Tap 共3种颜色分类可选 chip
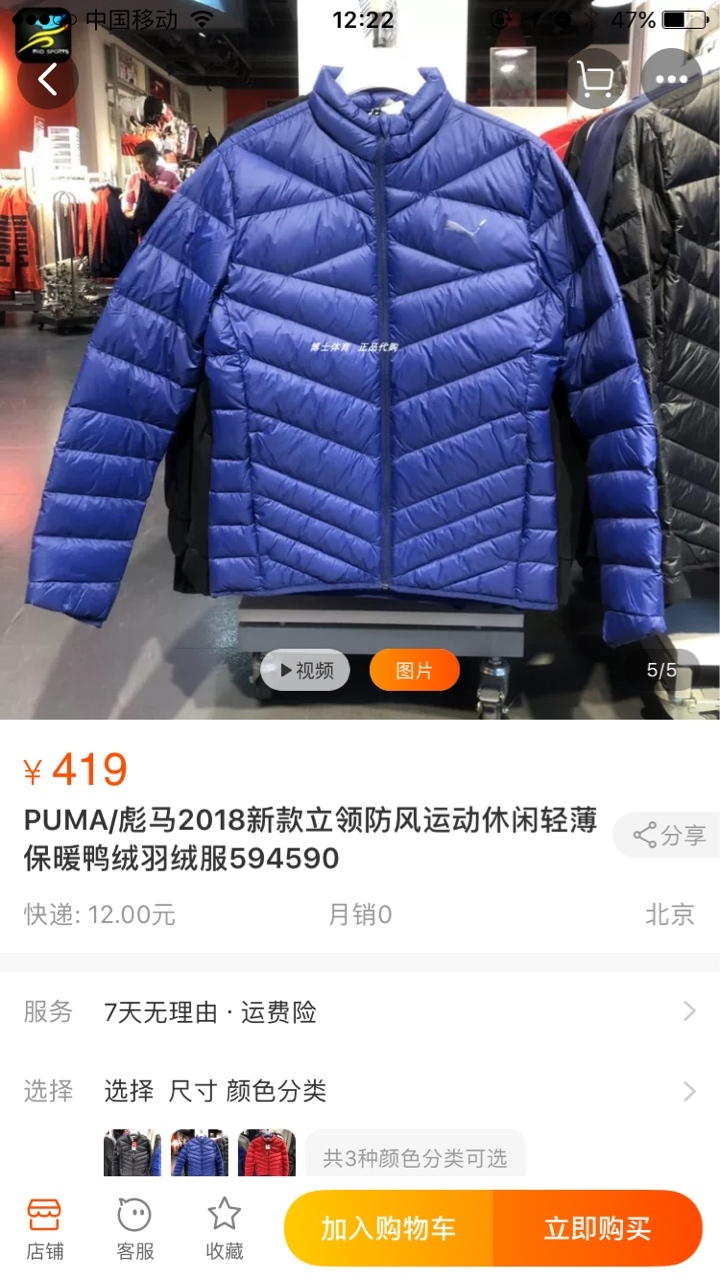720x1280 pixels. tap(415, 1156)
